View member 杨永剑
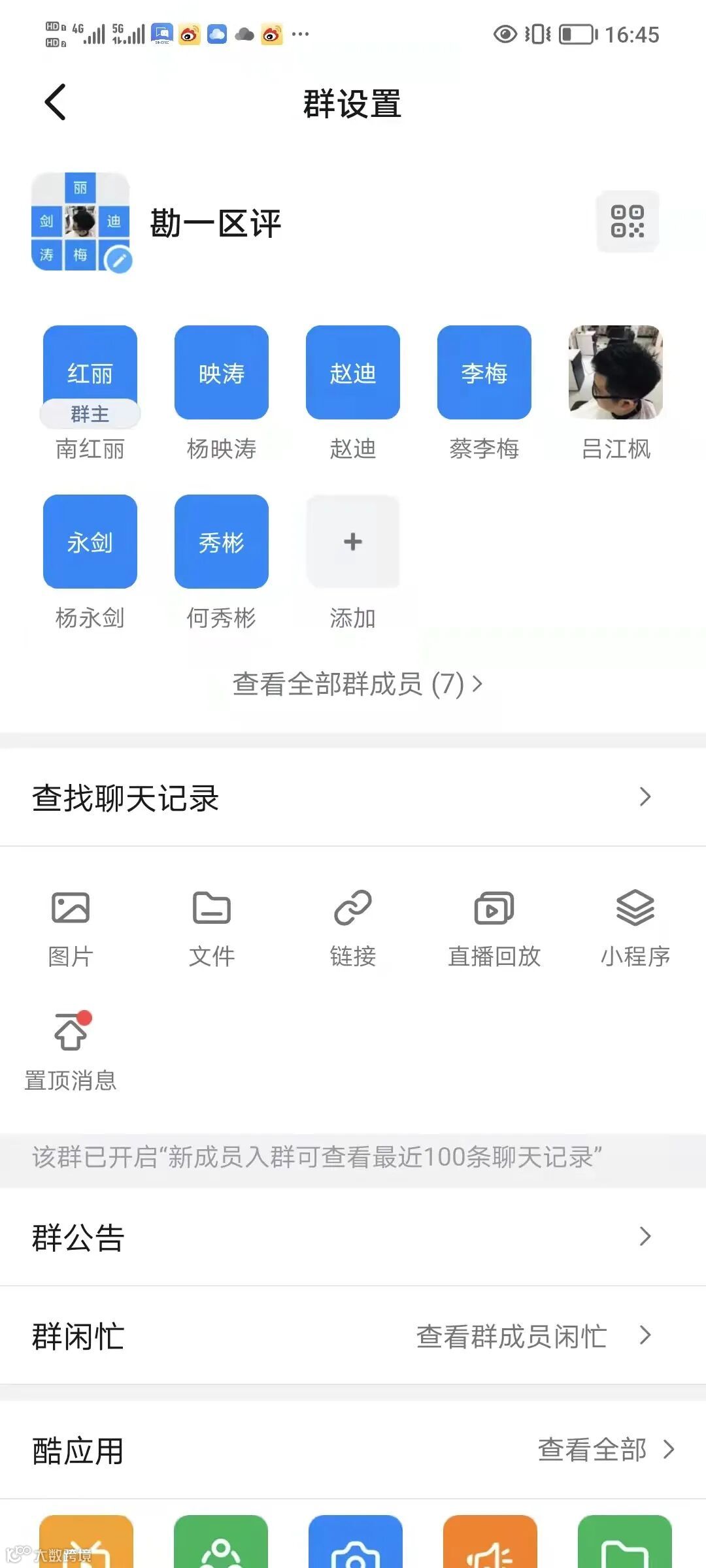 (x=90, y=542)
